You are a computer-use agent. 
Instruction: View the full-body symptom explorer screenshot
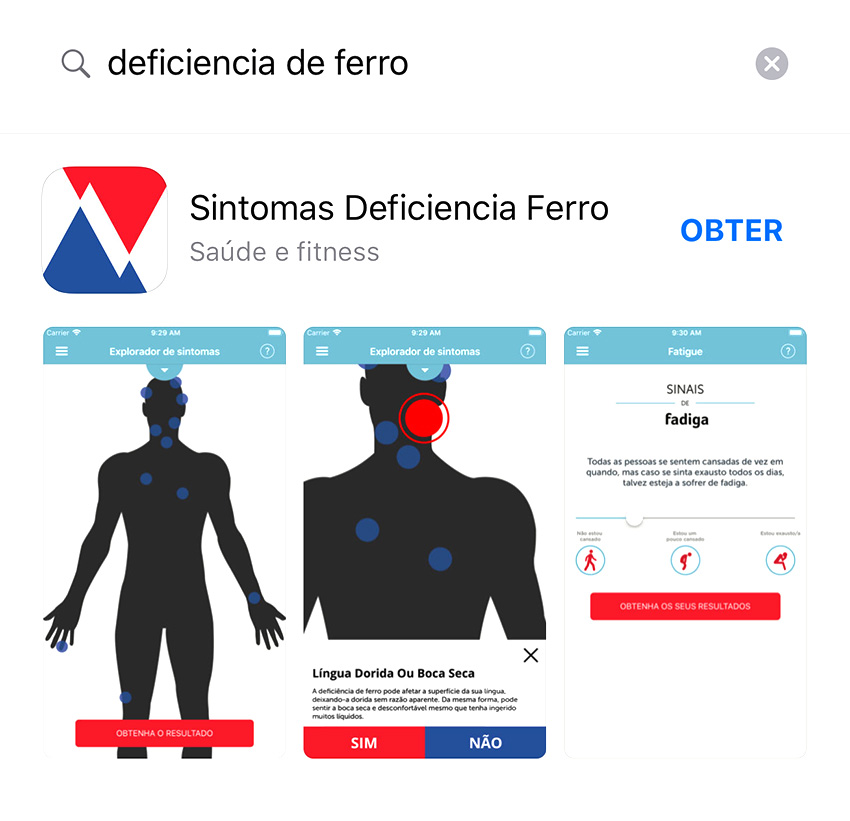(x=164, y=542)
